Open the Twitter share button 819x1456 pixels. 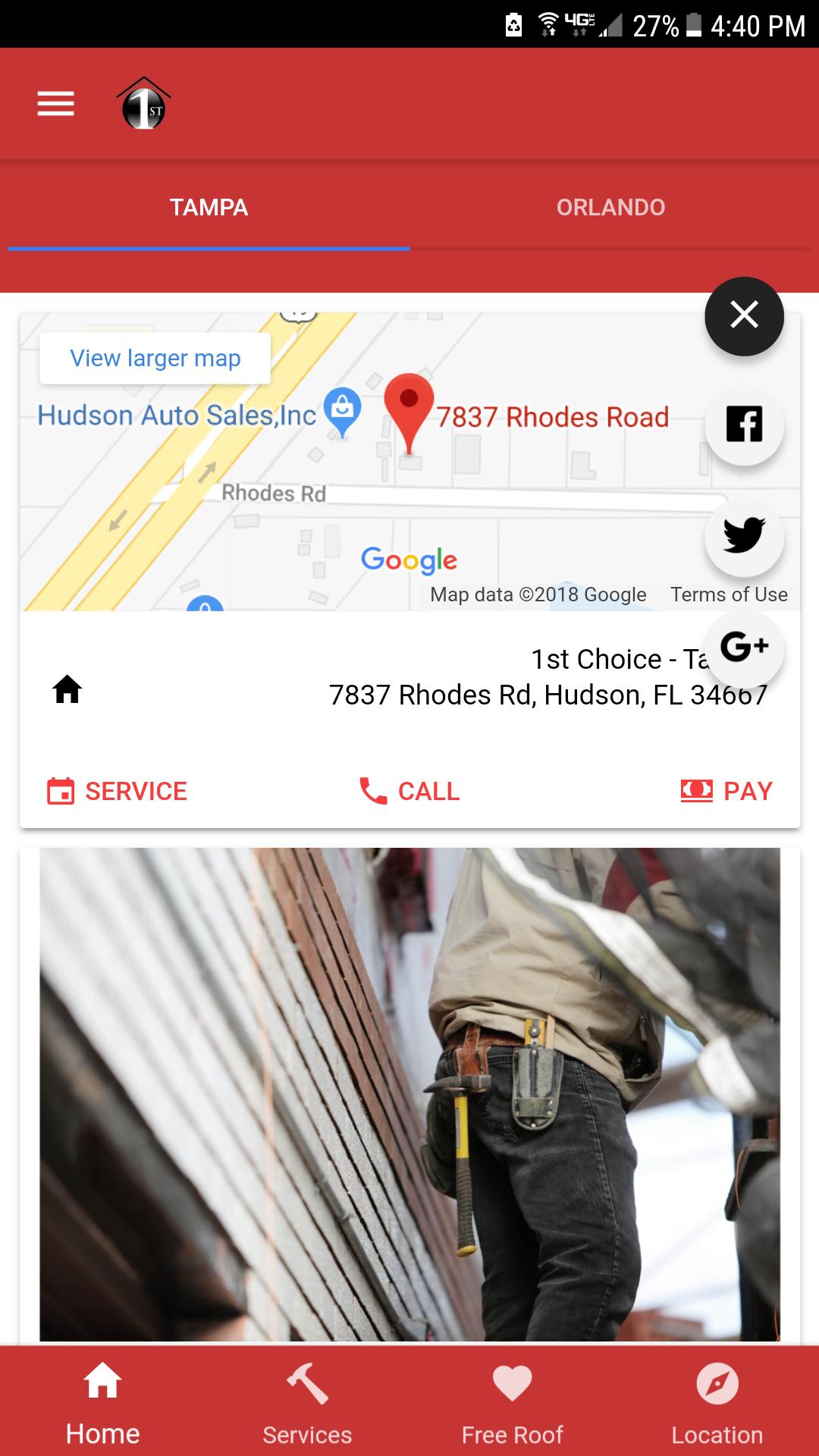click(x=744, y=535)
